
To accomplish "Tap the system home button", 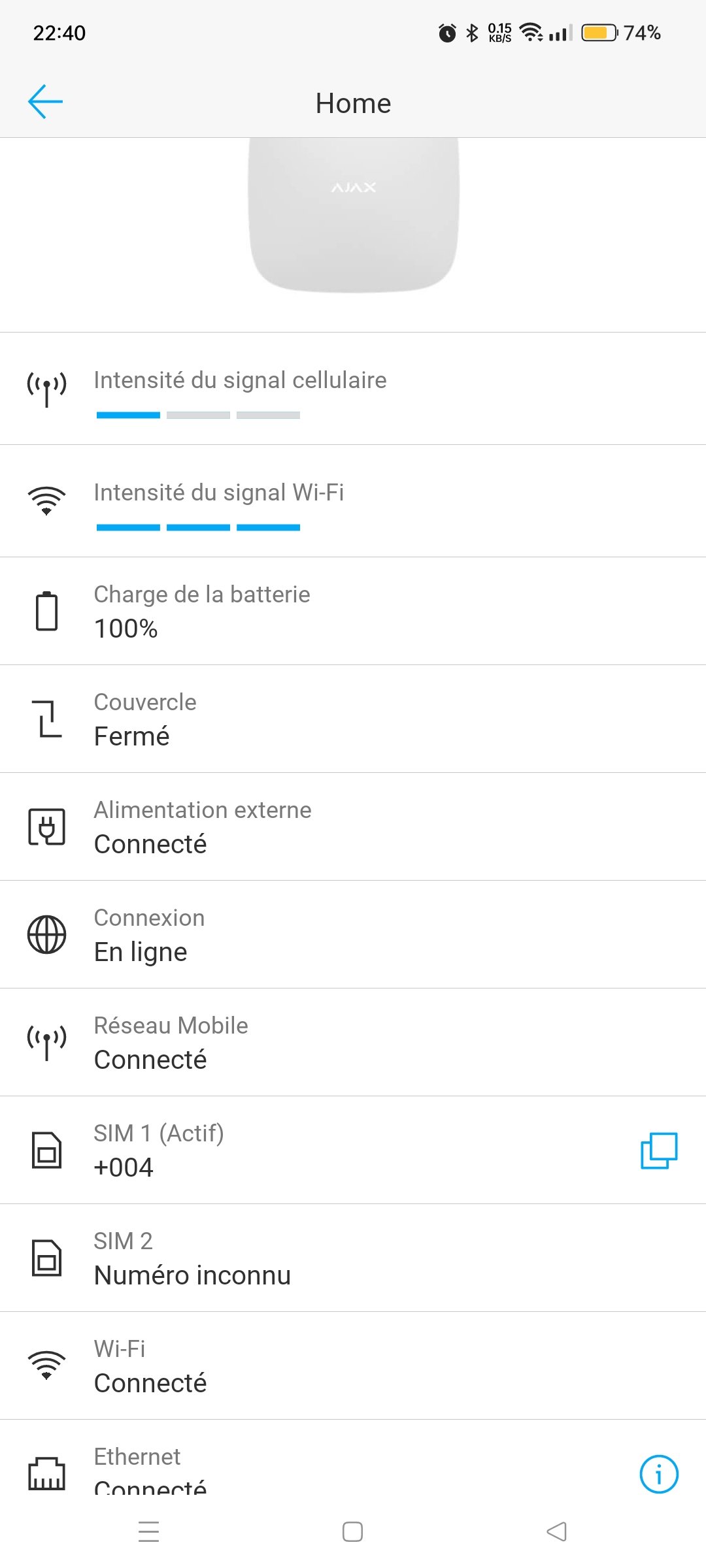I will (352, 1531).
